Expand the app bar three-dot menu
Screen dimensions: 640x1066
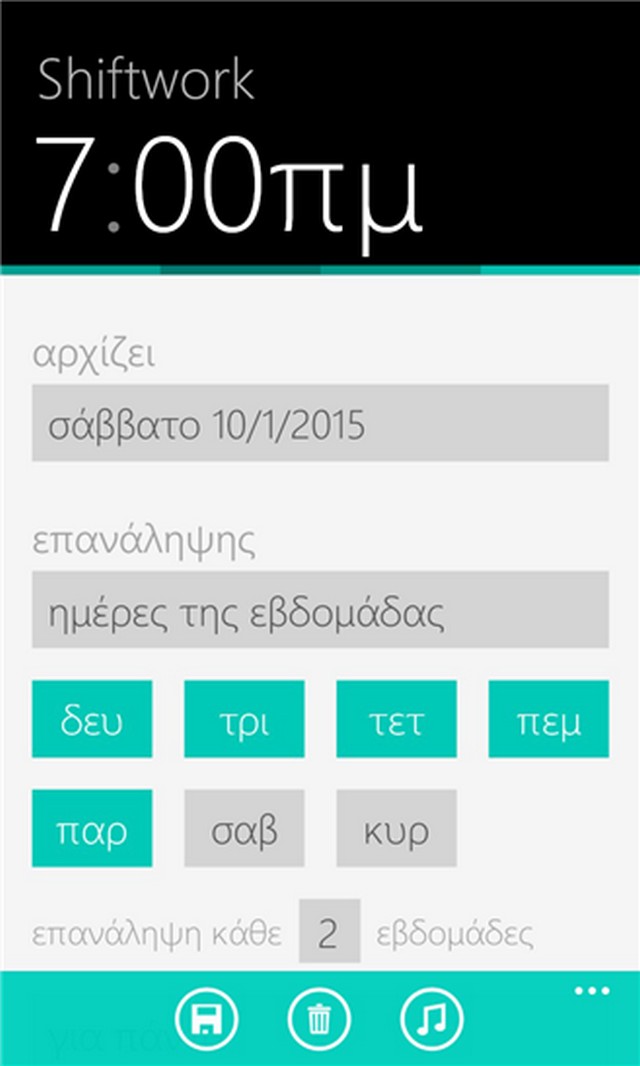[x=591, y=991]
